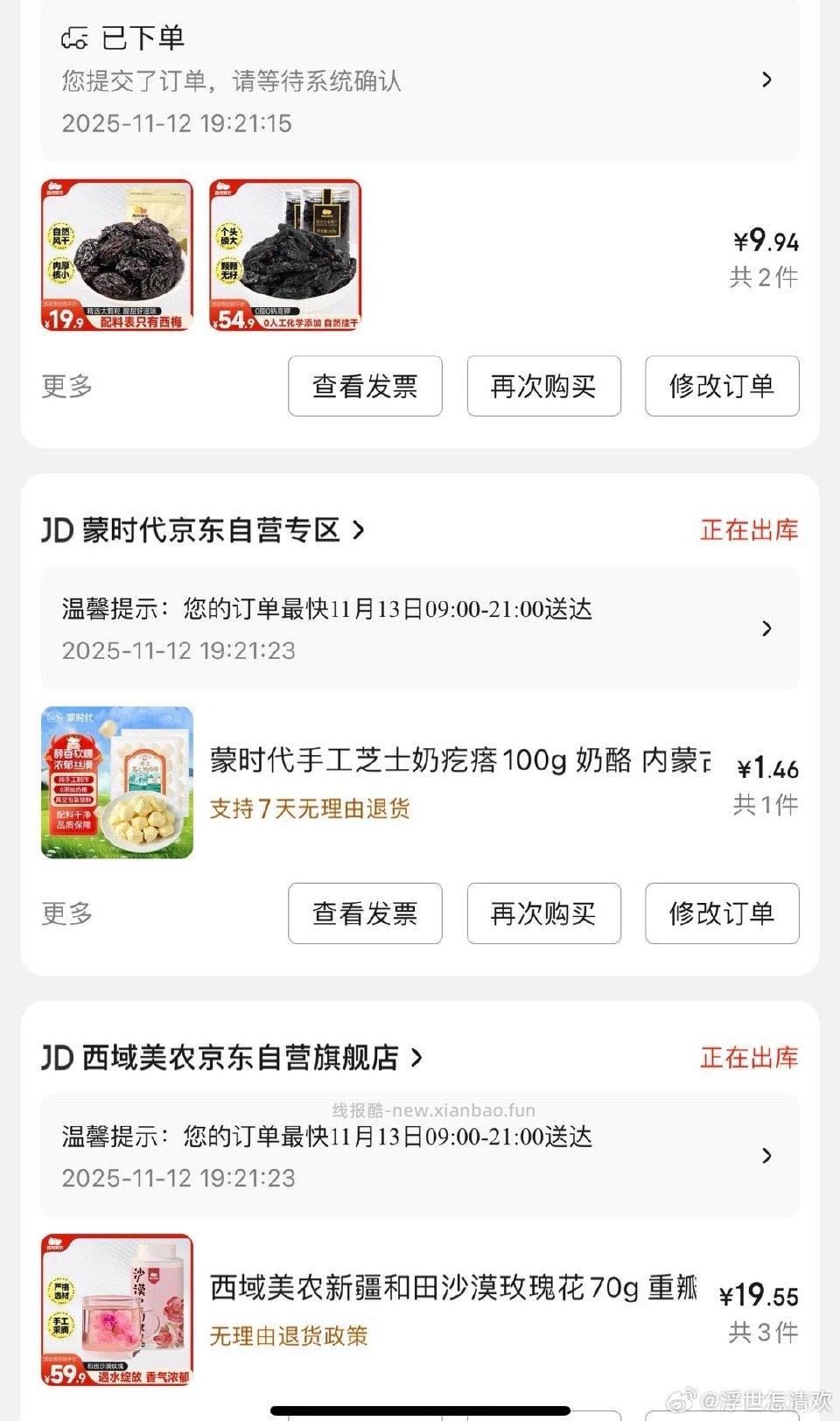The image size is (840, 1421).
Task: Click 查看发票 on the first order
Action: pos(365,386)
